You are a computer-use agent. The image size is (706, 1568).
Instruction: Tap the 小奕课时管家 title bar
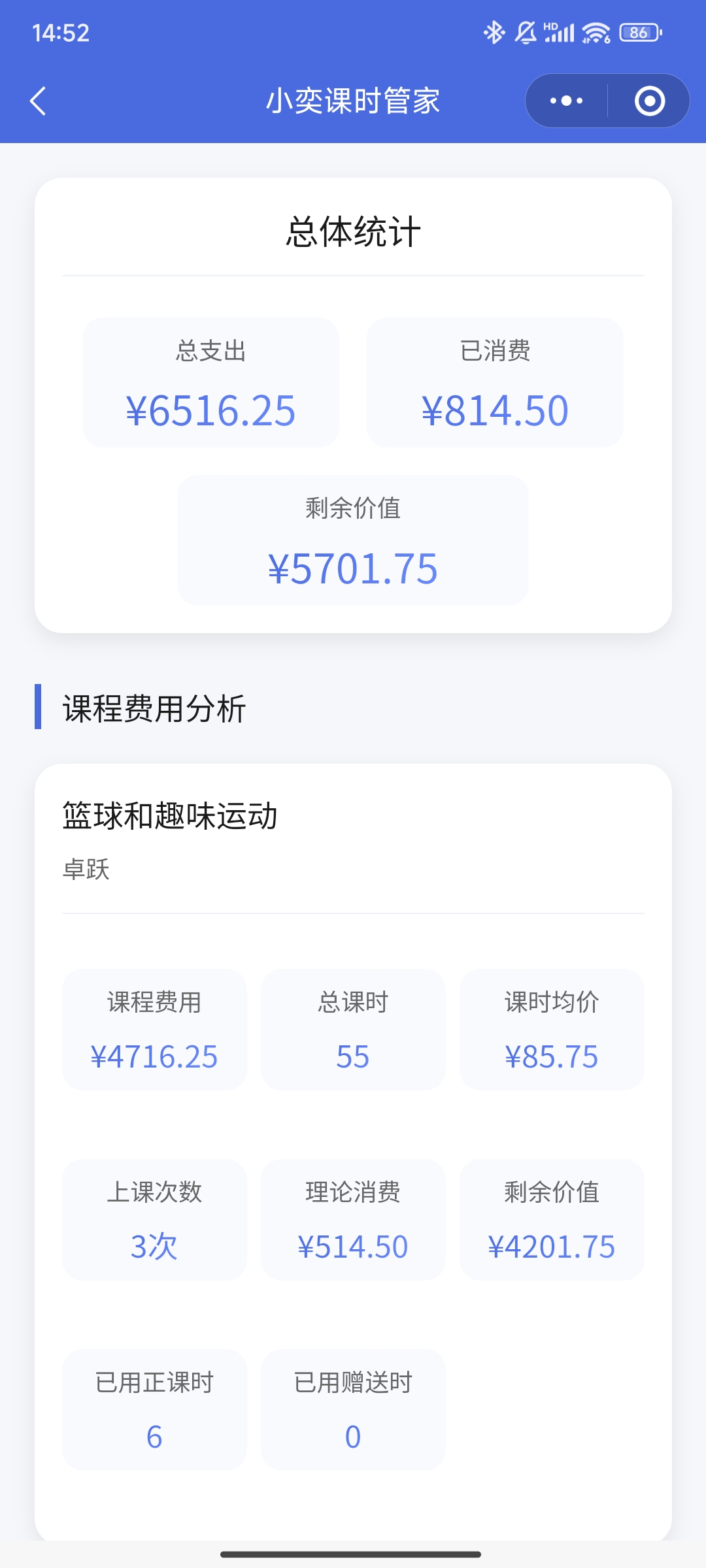(353, 101)
